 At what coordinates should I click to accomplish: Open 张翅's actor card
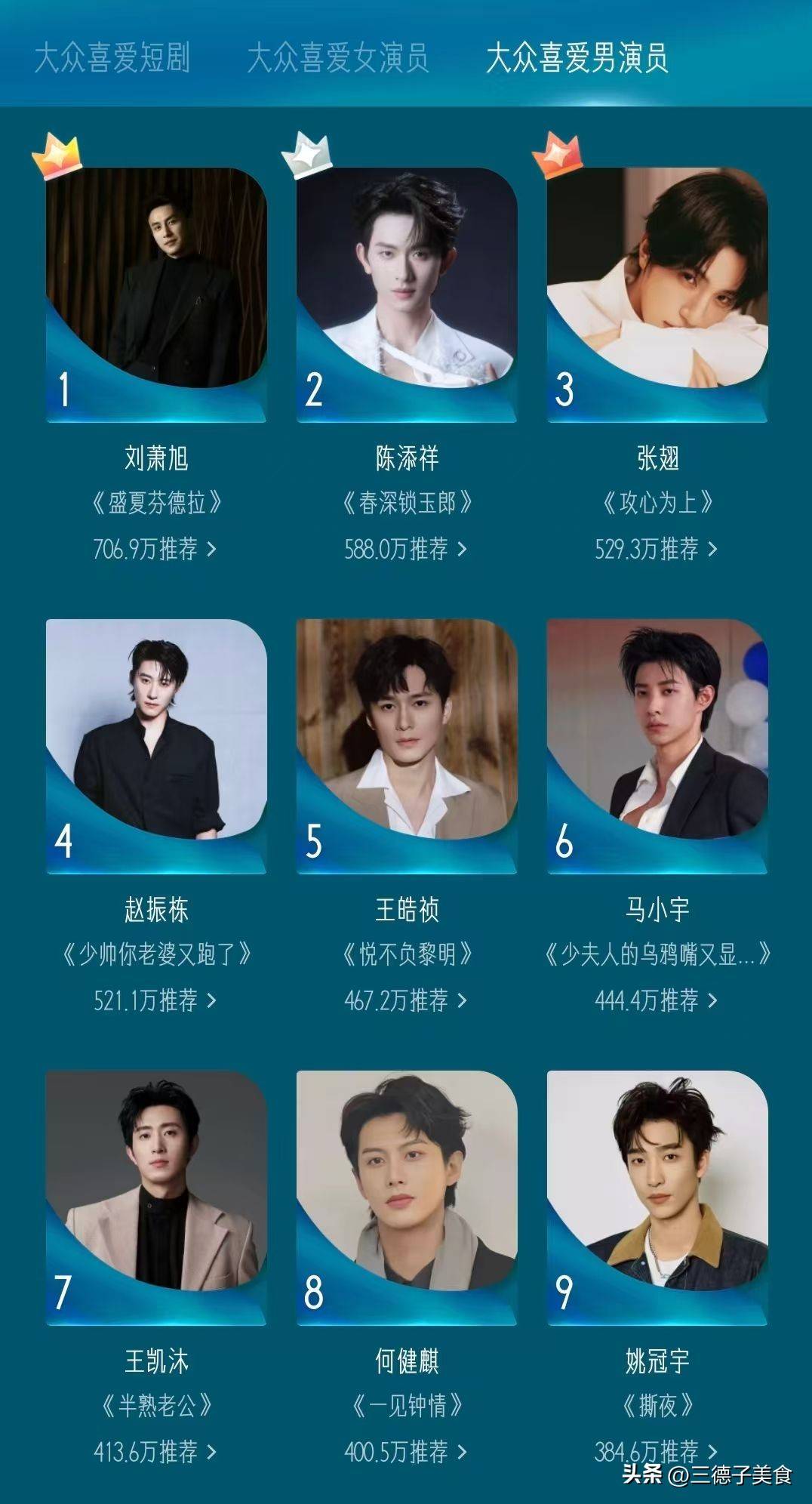tap(657, 294)
